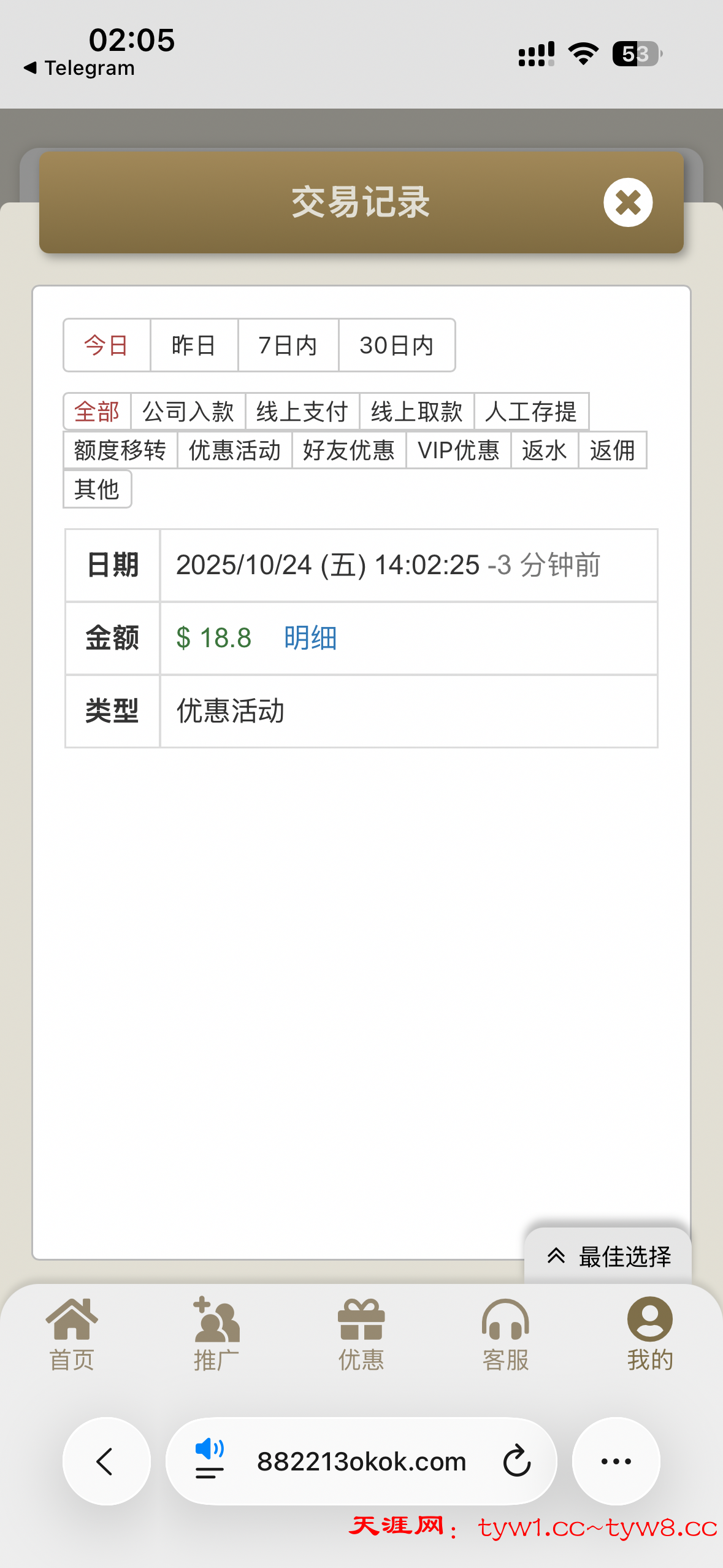This screenshot has width=723, height=1568.
Task: Switch to the 7日内 tab
Action: (x=287, y=345)
